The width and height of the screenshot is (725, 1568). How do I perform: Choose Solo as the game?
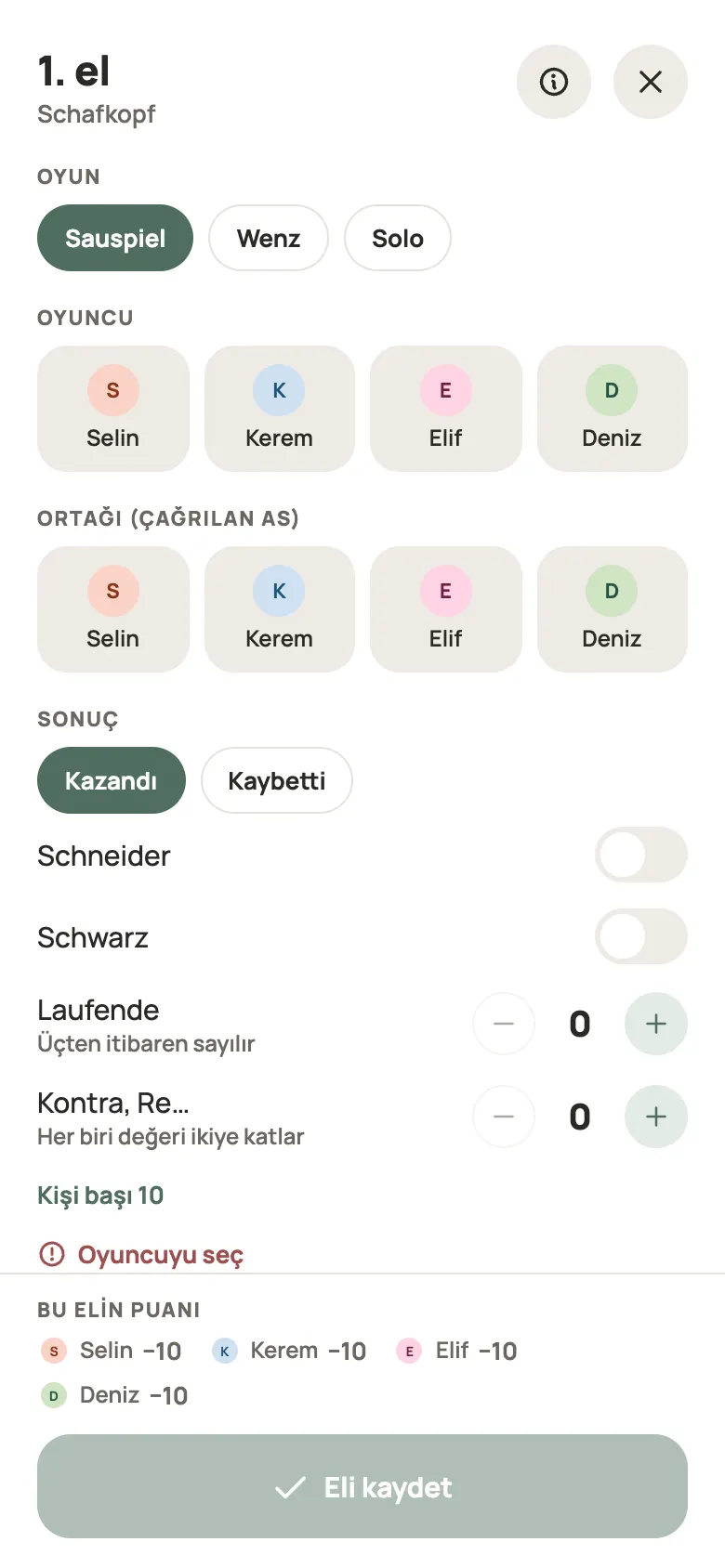pyautogui.click(x=398, y=238)
